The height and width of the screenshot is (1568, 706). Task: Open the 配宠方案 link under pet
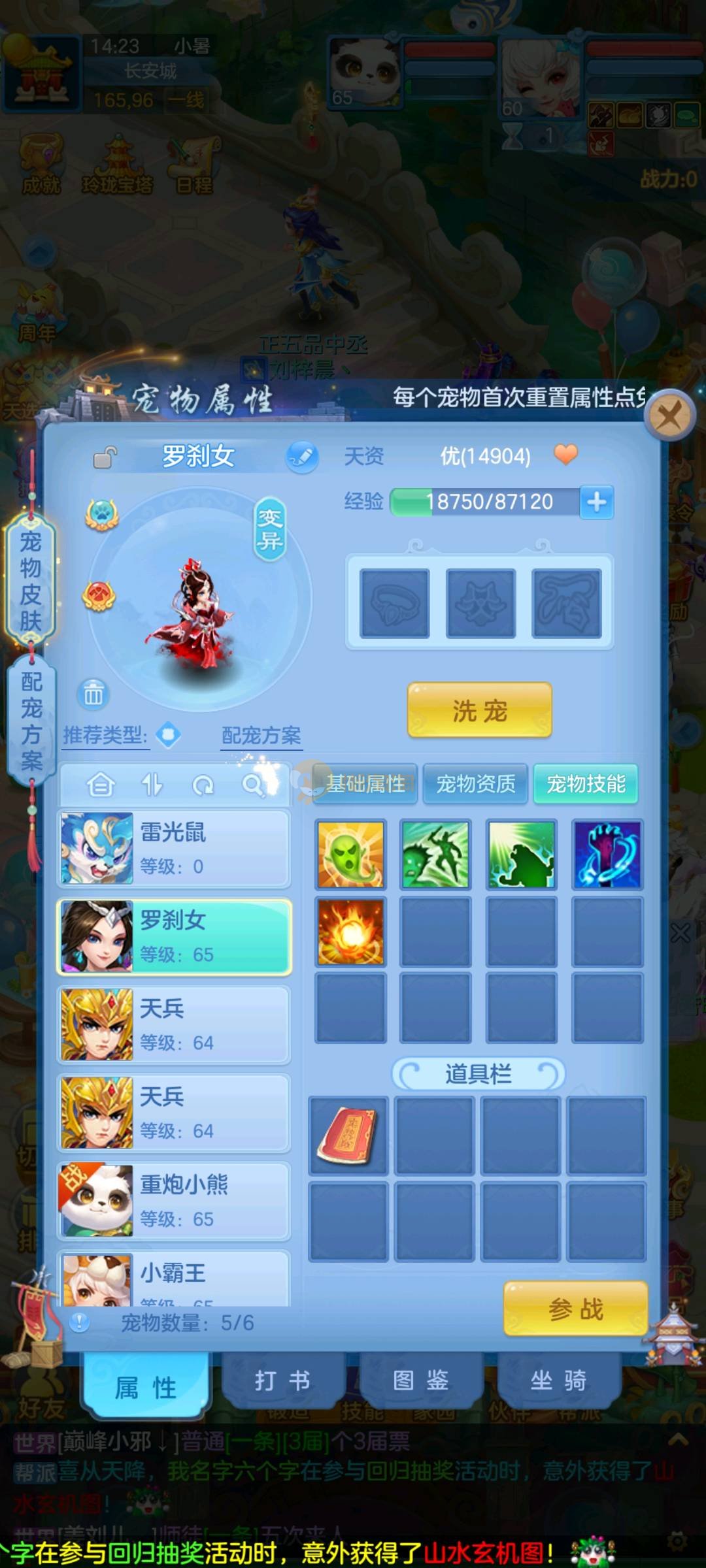tap(261, 736)
